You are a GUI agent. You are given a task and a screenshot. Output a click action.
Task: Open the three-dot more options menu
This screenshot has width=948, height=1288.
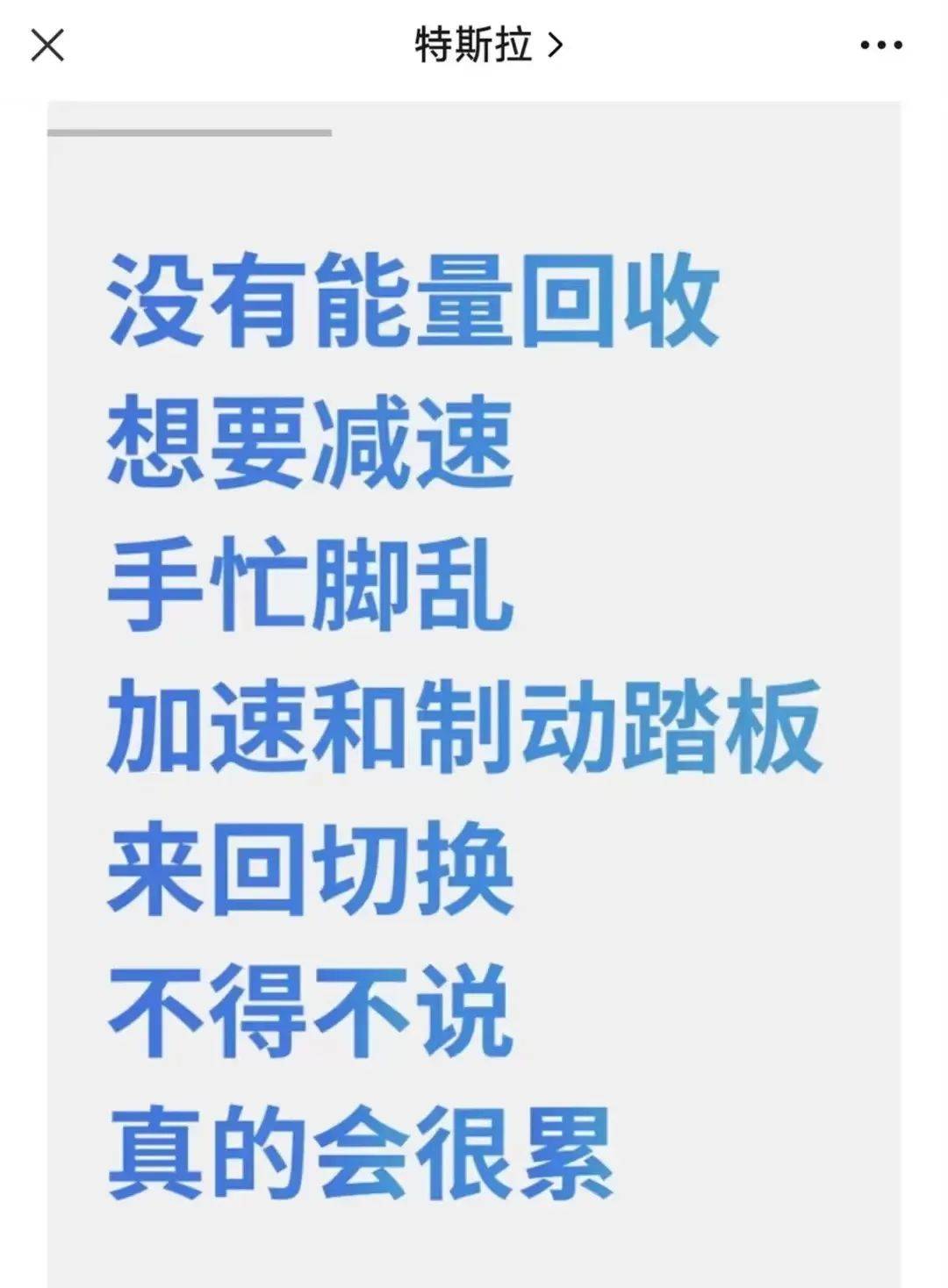coord(880,45)
